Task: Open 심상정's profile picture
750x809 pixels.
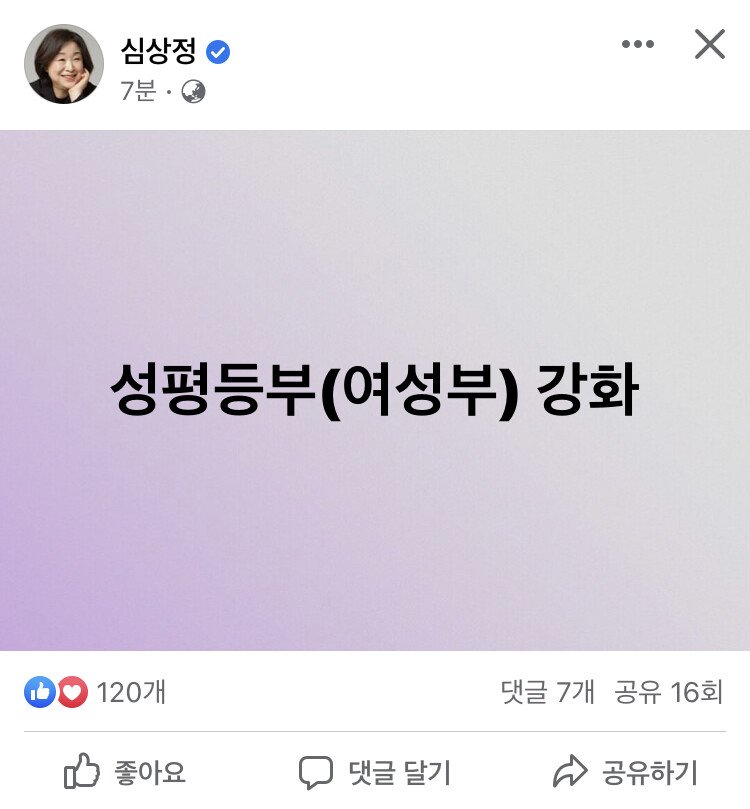Action: pos(64,64)
